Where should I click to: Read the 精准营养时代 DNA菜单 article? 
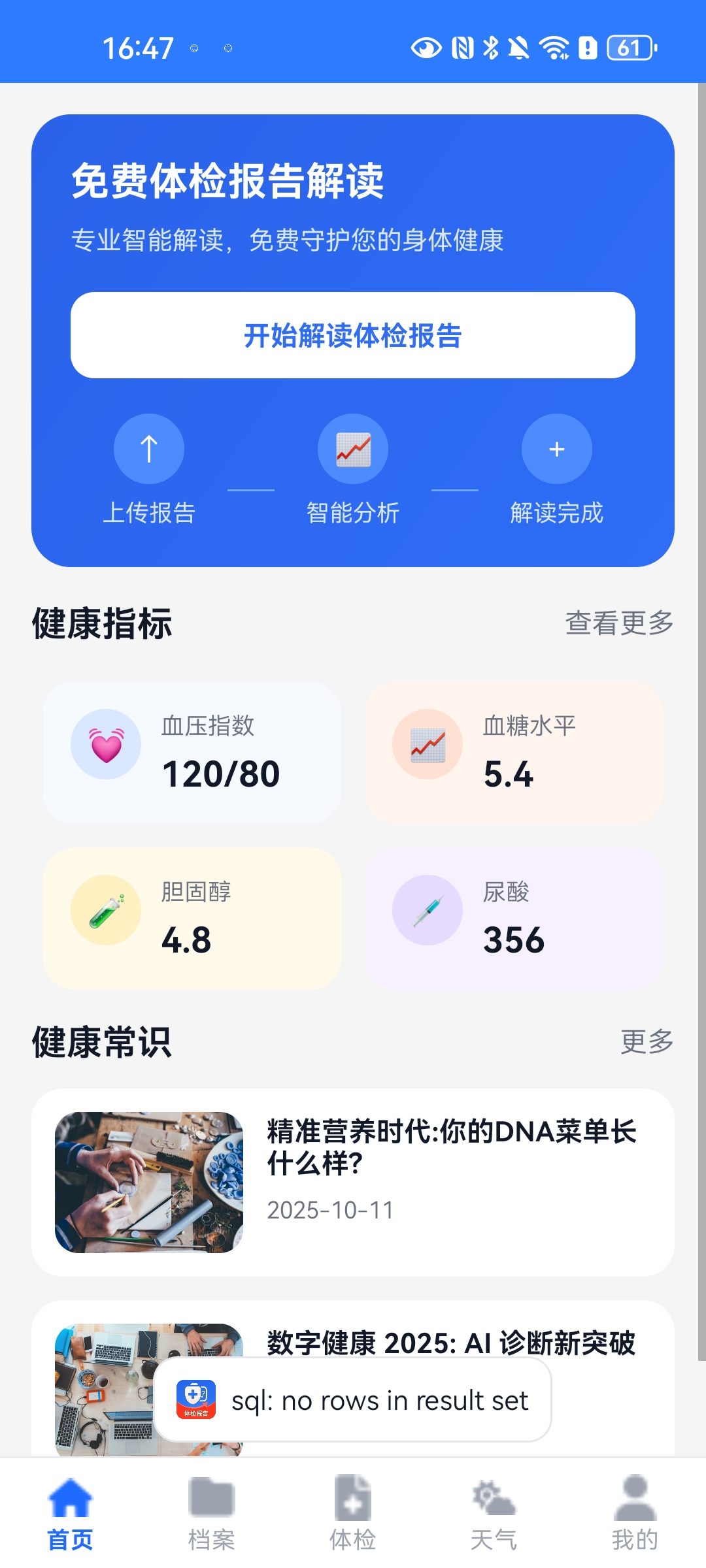tap(353, 1183)
